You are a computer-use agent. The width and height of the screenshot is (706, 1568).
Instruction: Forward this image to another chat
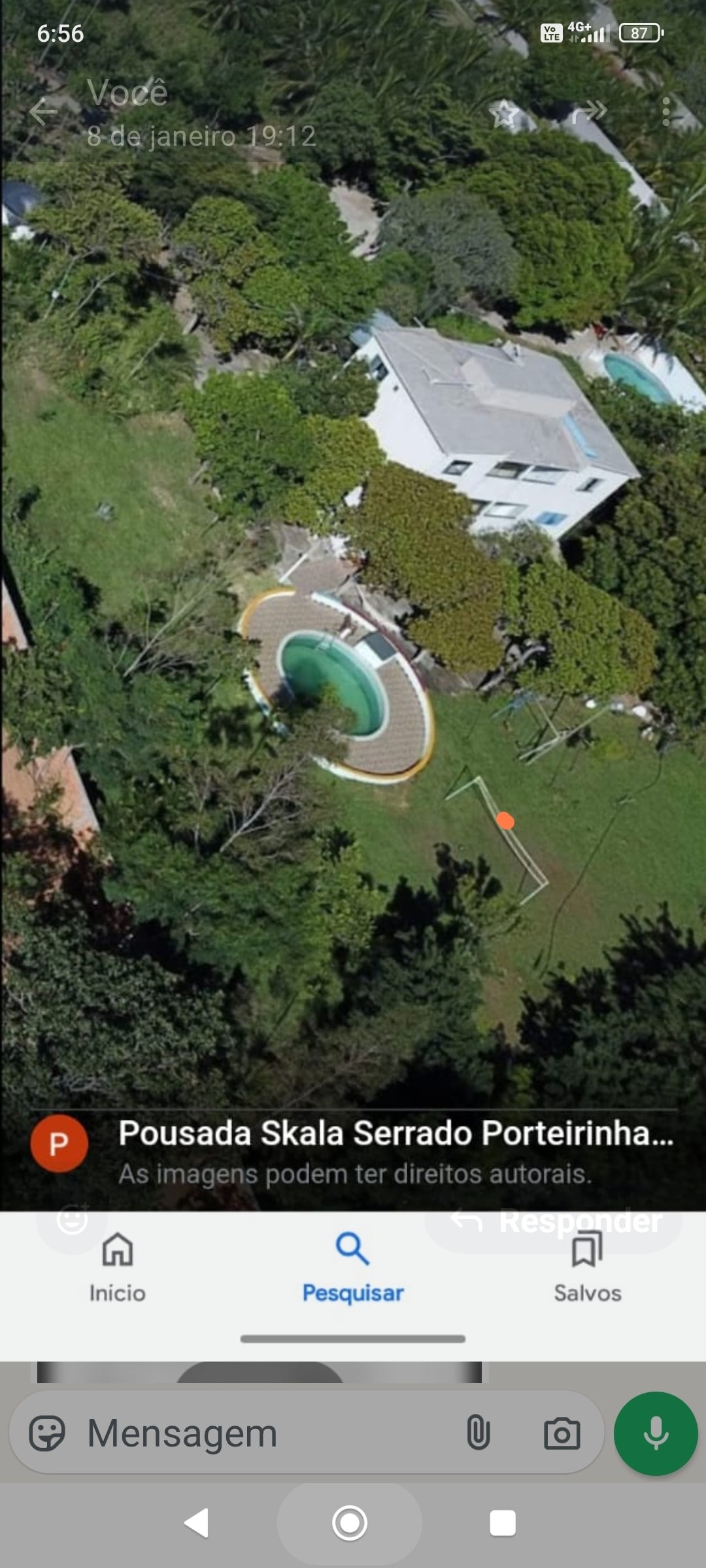588,112
